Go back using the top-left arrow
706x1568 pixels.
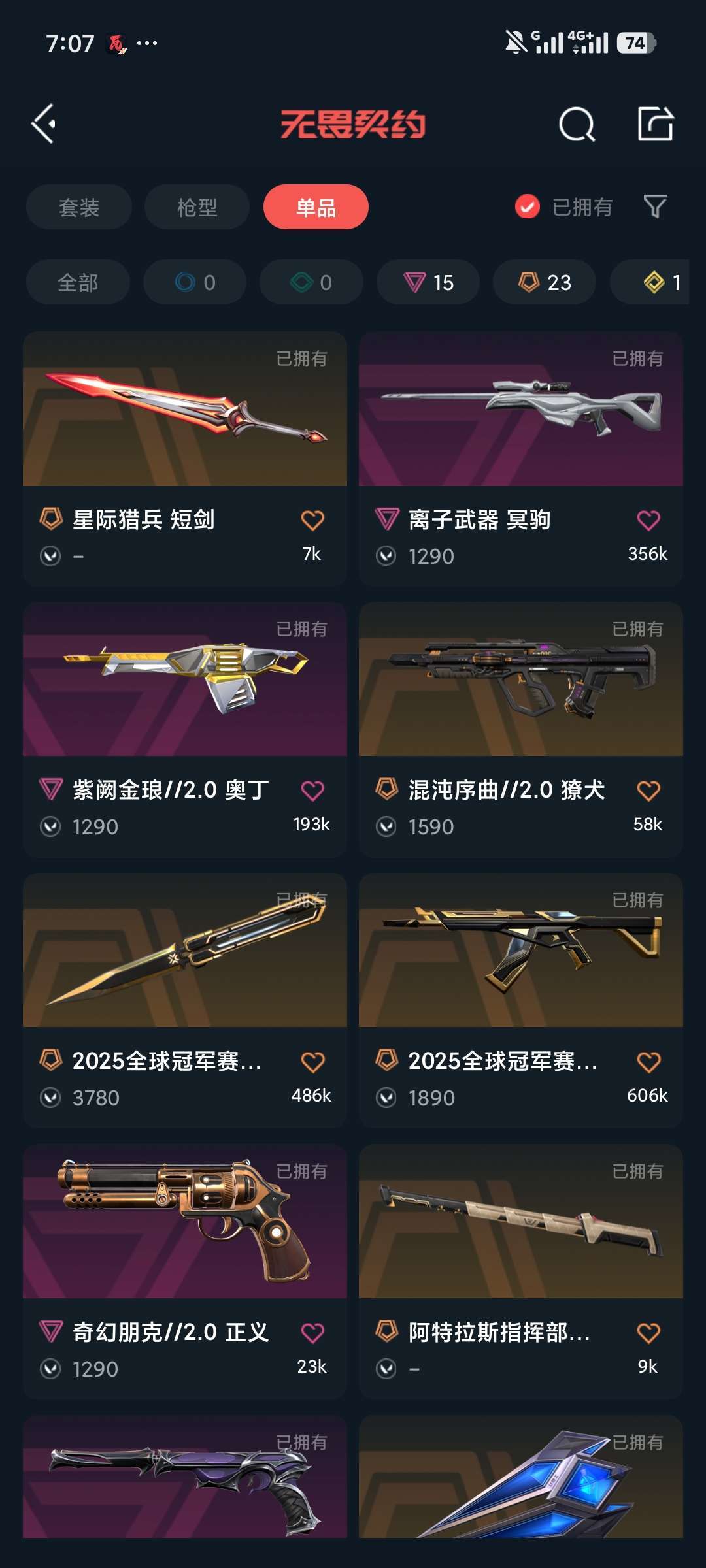coord(44,124)
